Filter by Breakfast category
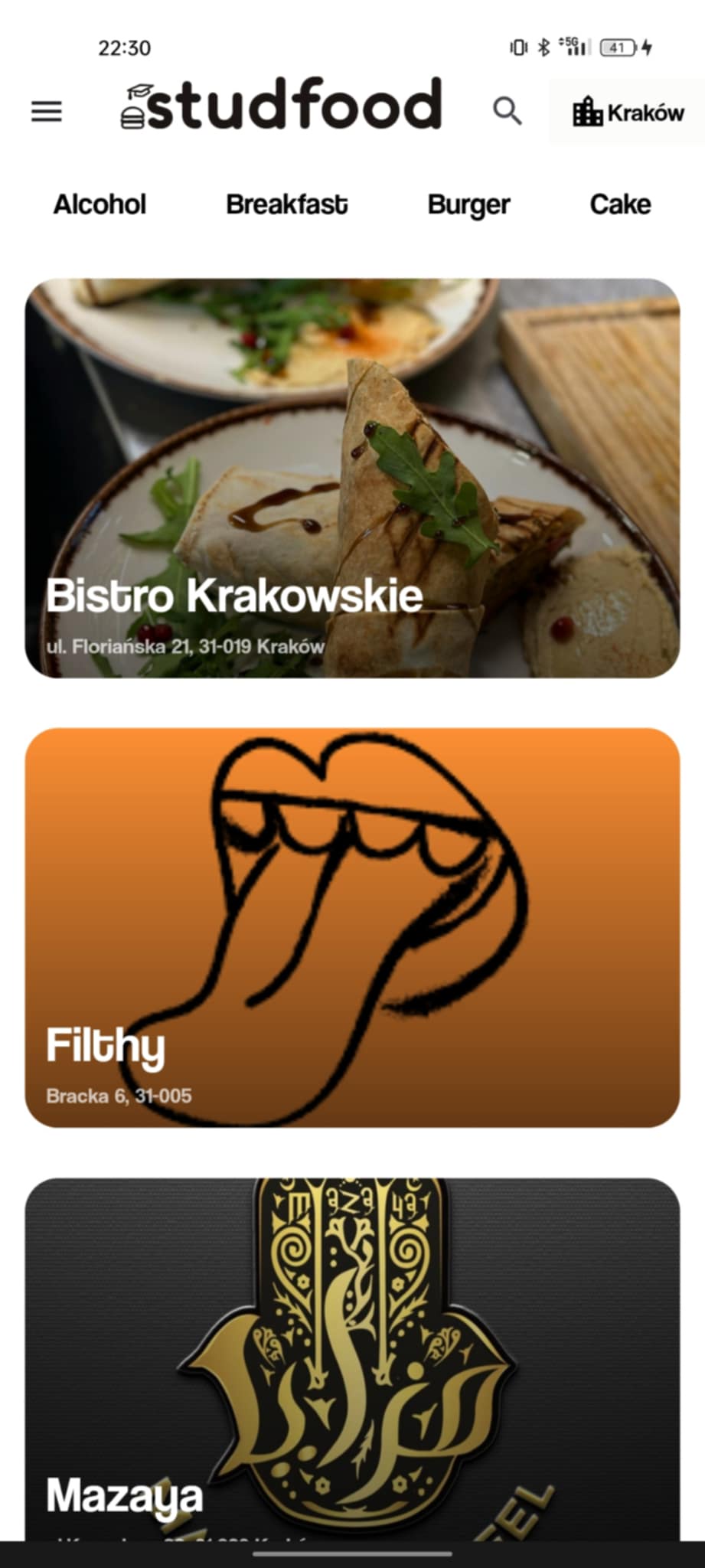Image resolution: width=705 pixels, height=1568 pixels. pos(287,204)
